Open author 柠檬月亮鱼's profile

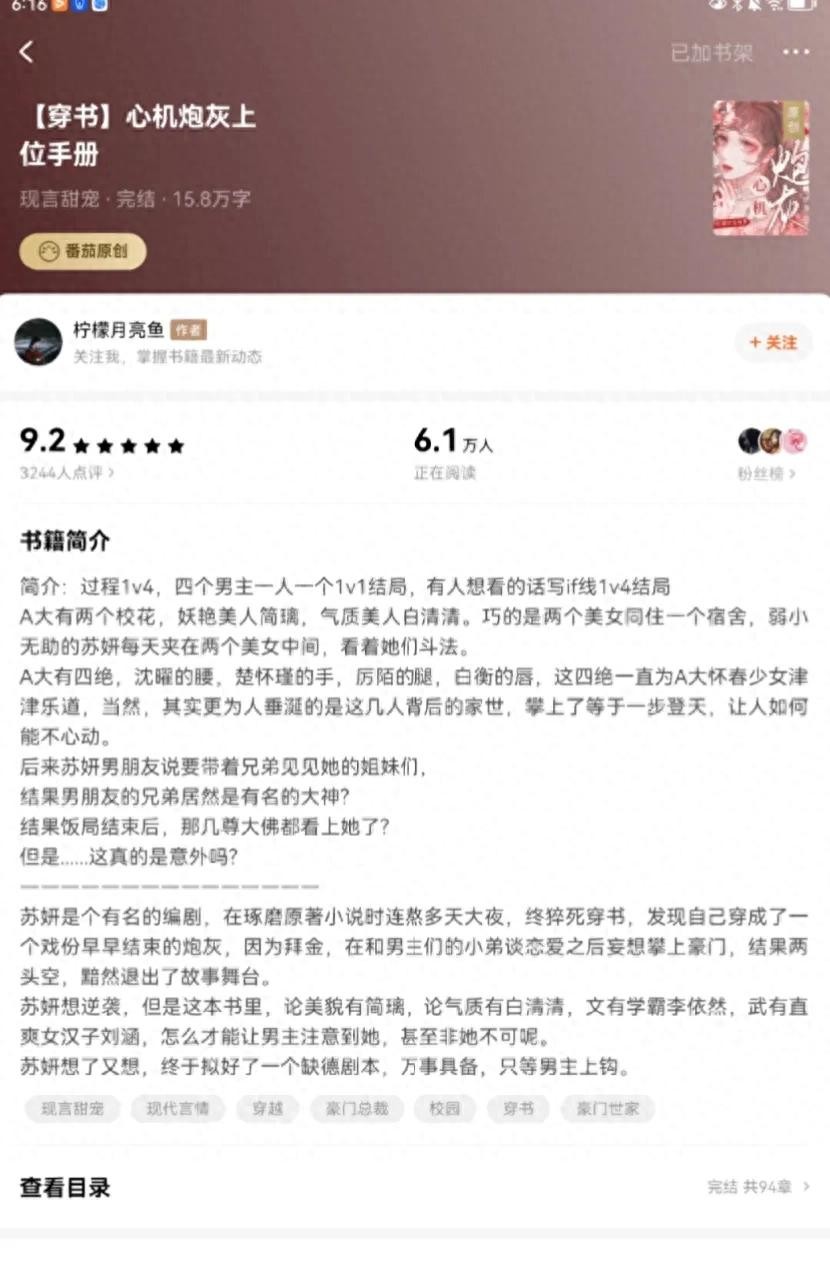click(119, 331)
